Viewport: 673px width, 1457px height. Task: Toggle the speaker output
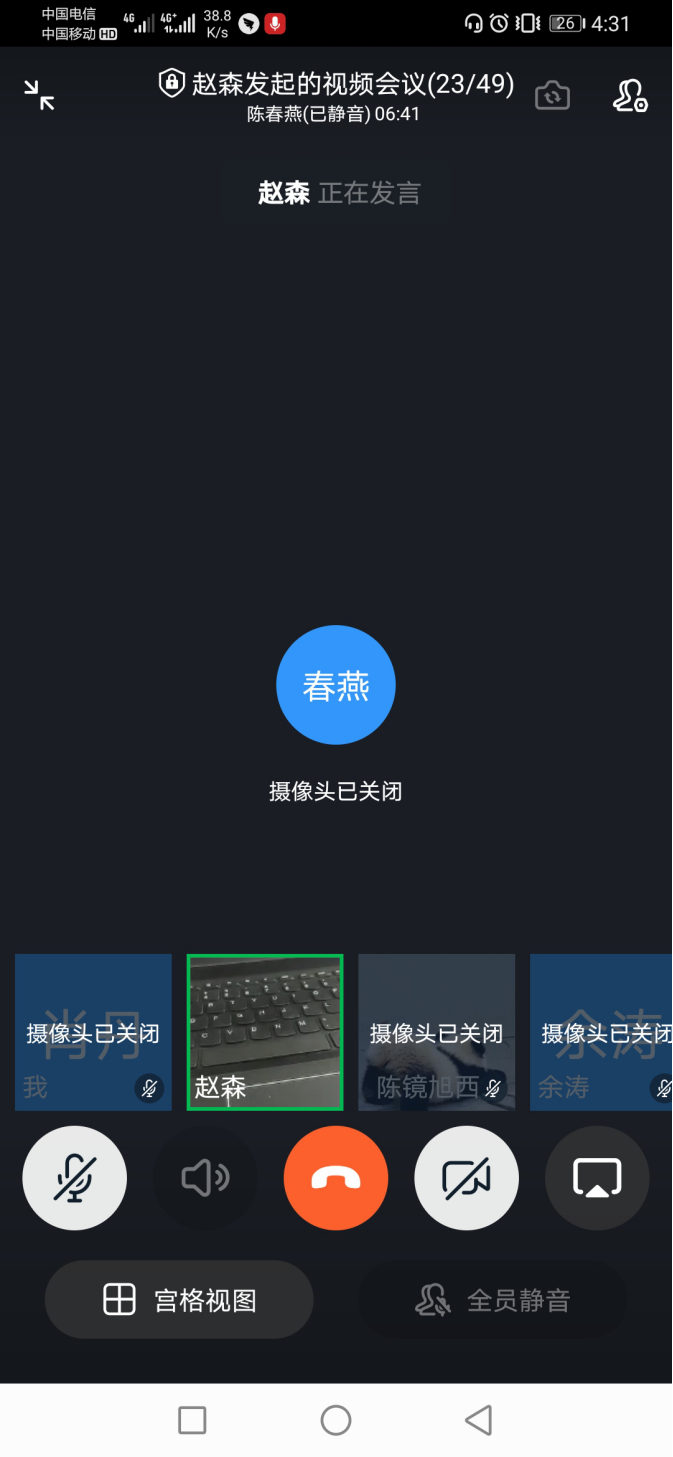[x=205, y=1178]
